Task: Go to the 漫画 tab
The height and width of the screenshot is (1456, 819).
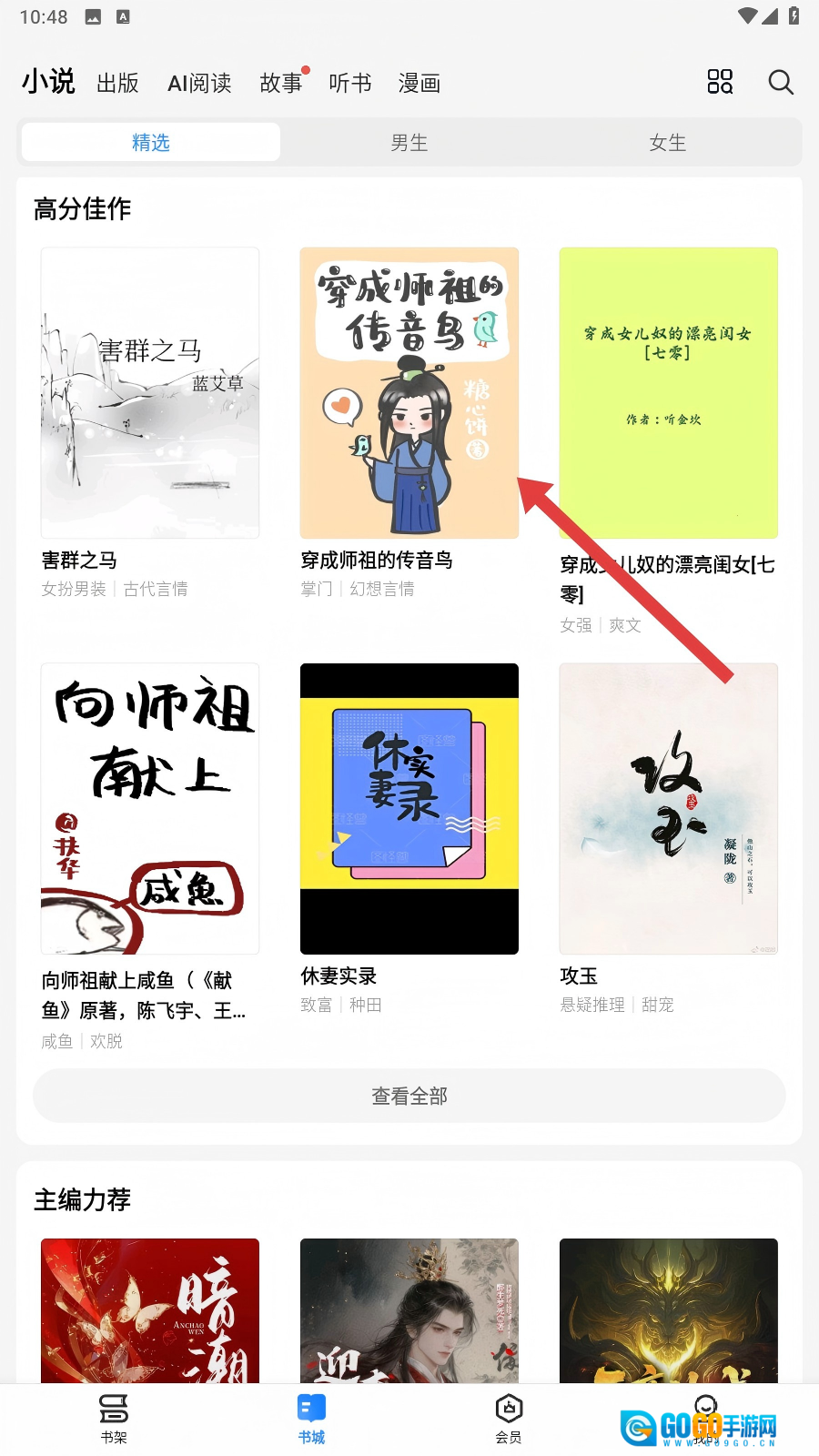Action: tap(420, 83)
